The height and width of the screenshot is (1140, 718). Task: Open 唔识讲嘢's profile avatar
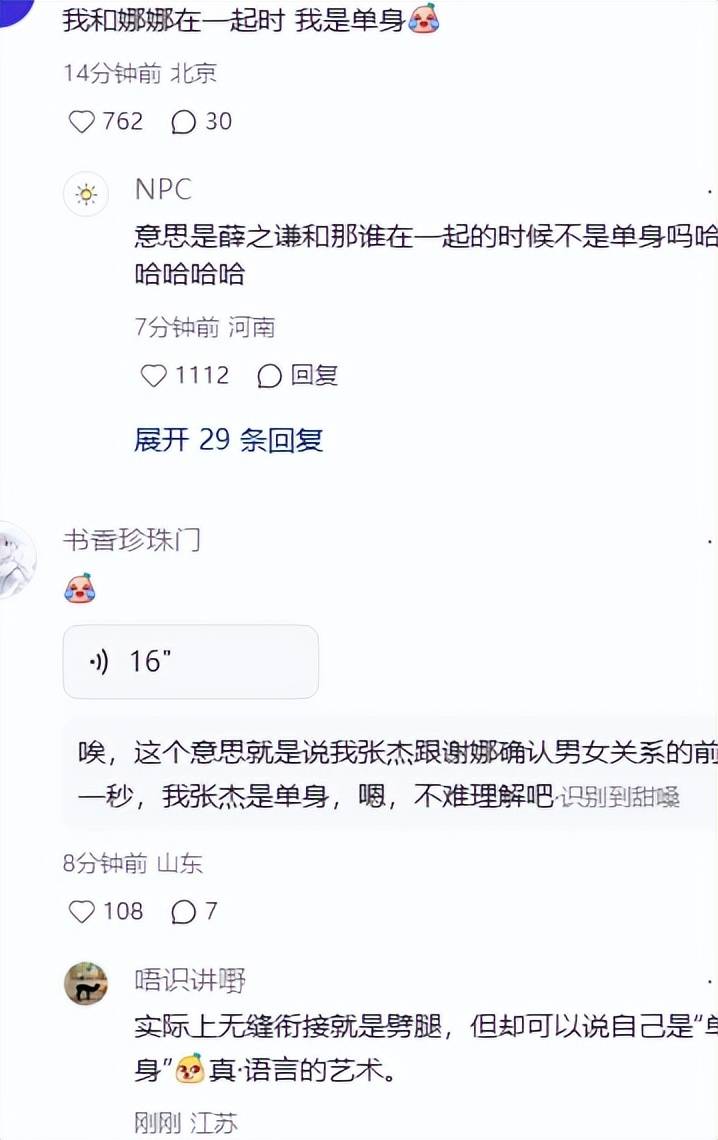pyautogui.click(x=86, y=984)
